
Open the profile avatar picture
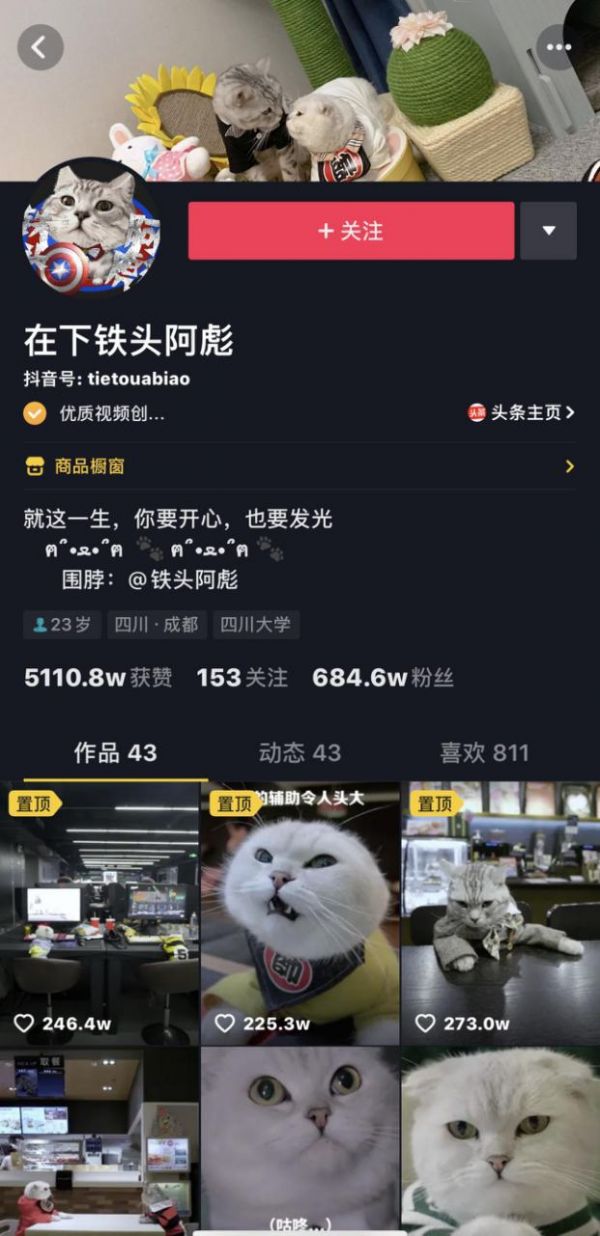pyautogui.click(x=91, y=229)
